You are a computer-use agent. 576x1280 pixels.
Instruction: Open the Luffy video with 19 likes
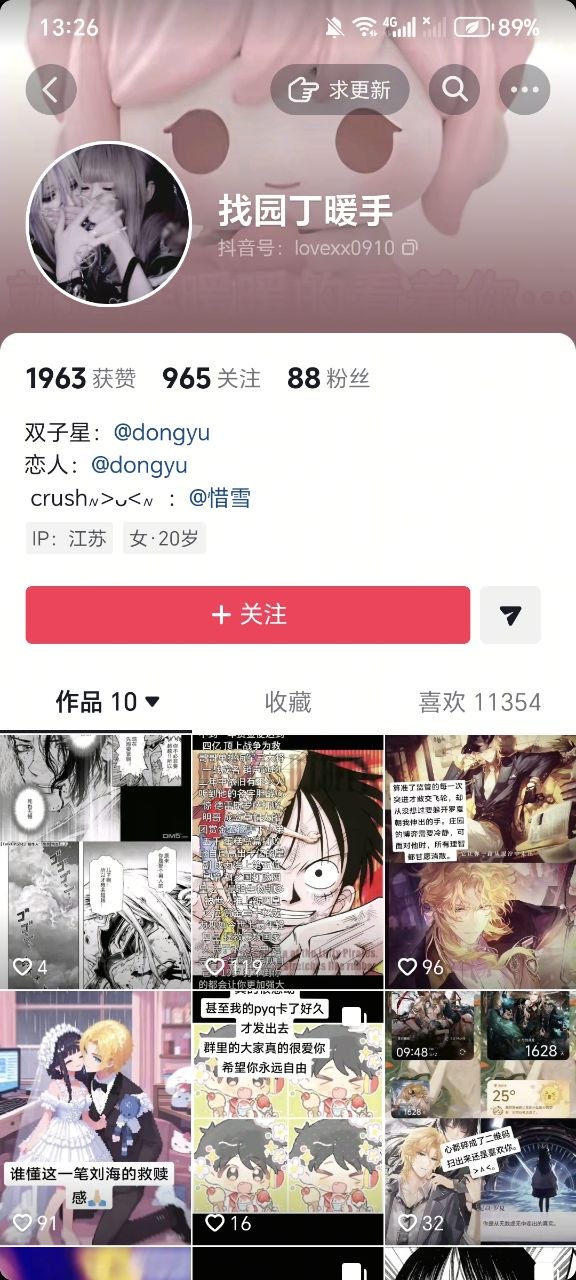[x=288, y=861]
